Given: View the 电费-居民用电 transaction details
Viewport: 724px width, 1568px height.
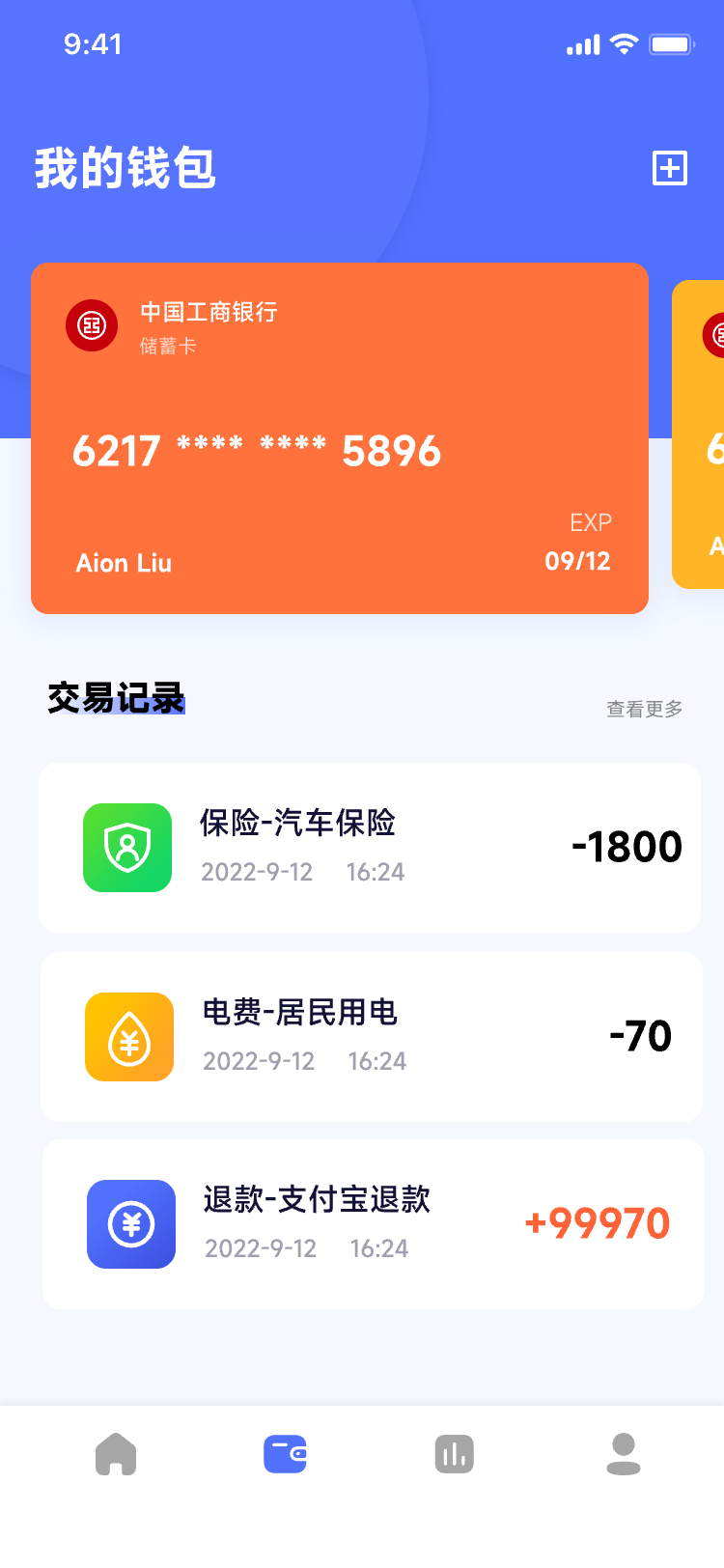Looking at the screenshot, I should [x=371, y=1036].
